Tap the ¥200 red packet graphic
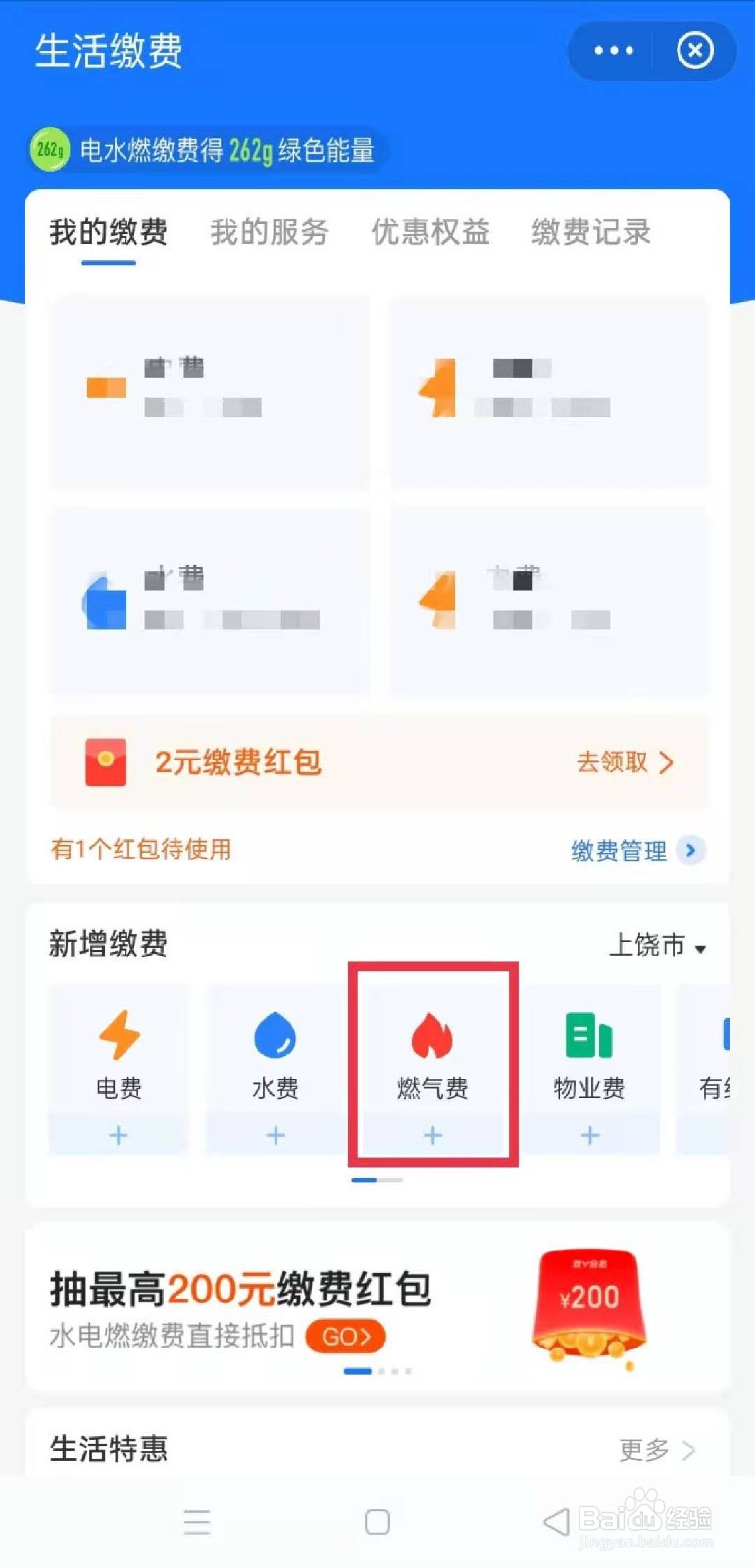Viewport: 755px width, 1568px height. pyautogui.click(x=588, y=1306)
